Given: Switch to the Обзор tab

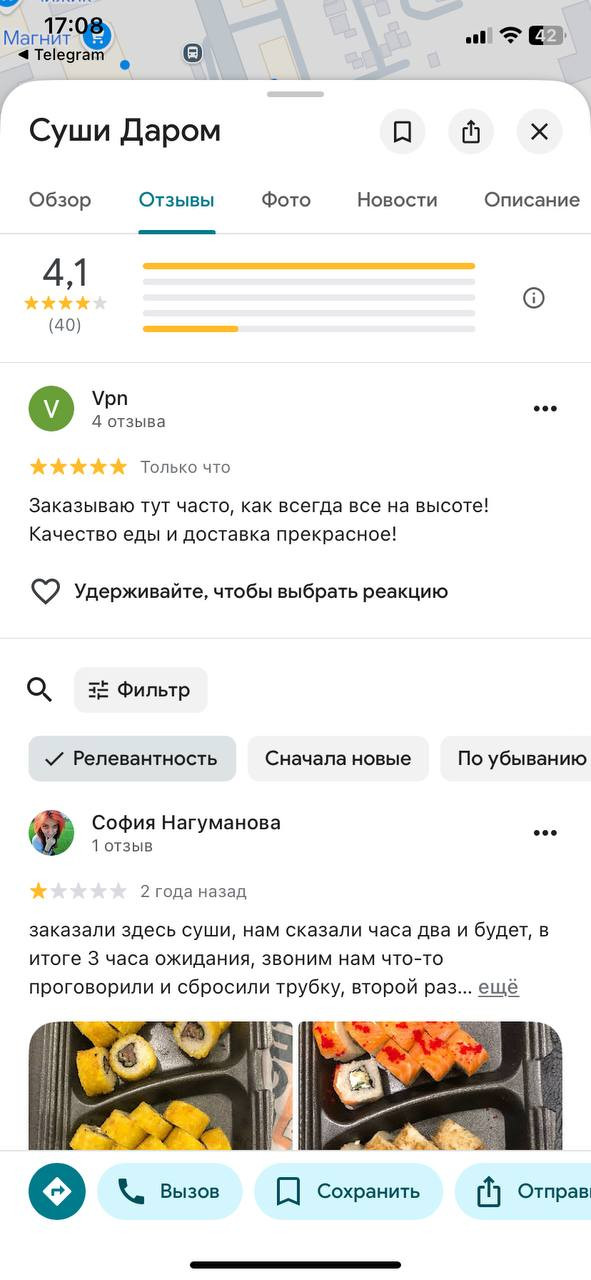Looking at the screenshot, I should (60, 200).
